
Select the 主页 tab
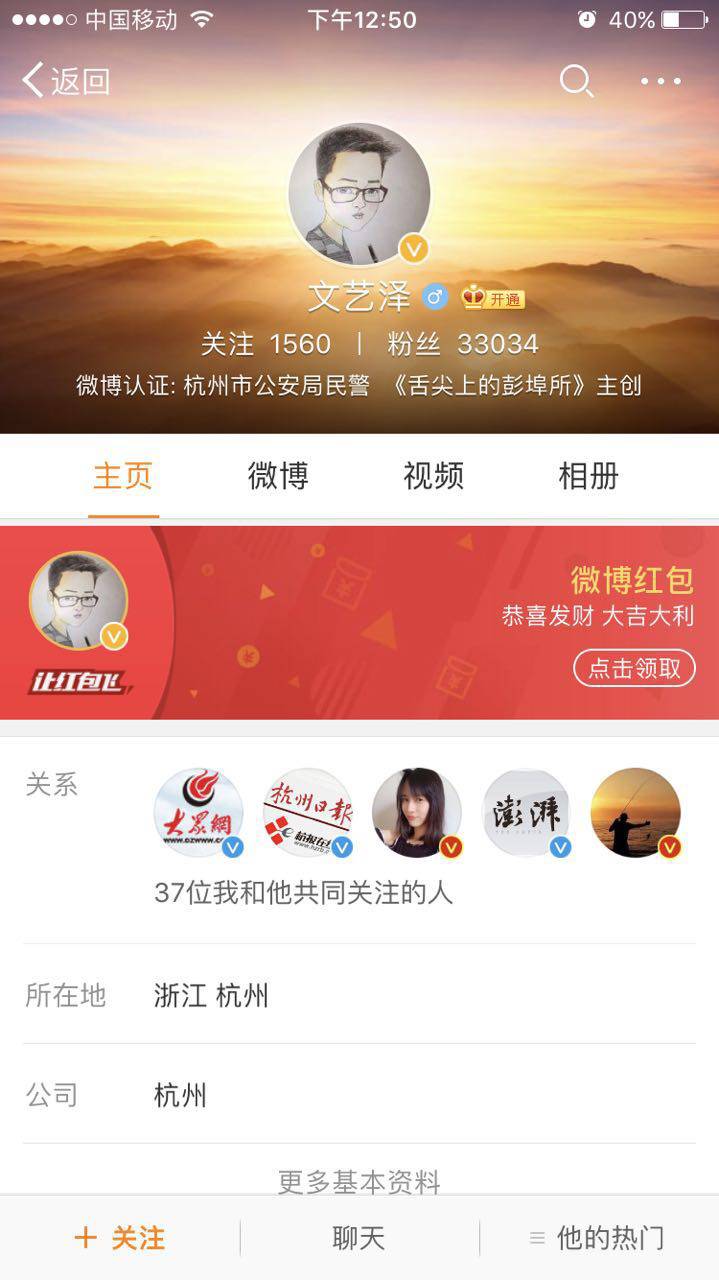[x=123, y=476]
